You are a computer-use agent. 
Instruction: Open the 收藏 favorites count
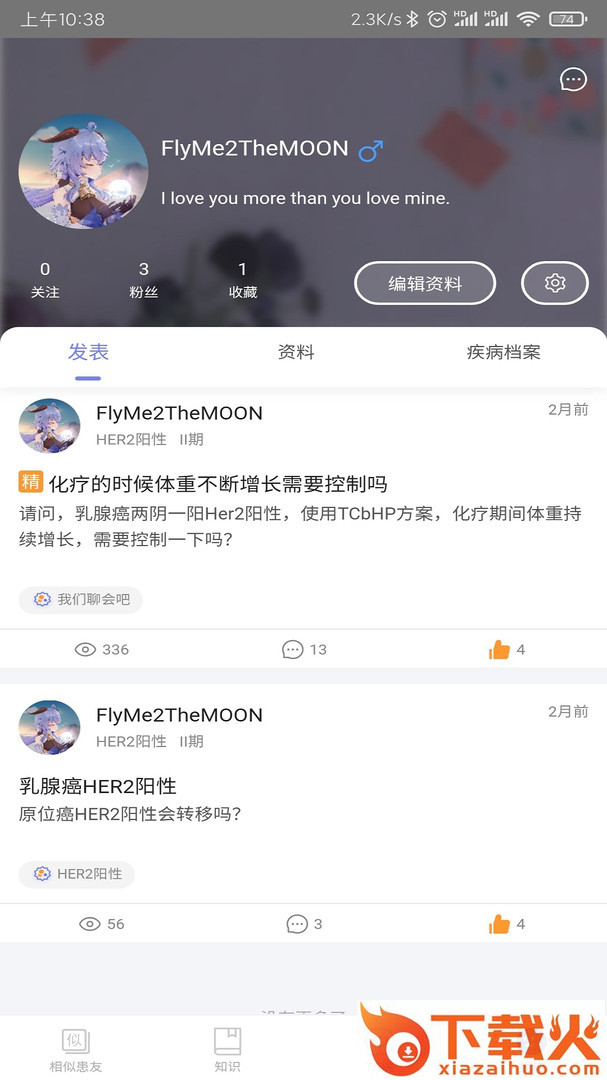click(243, 280)
